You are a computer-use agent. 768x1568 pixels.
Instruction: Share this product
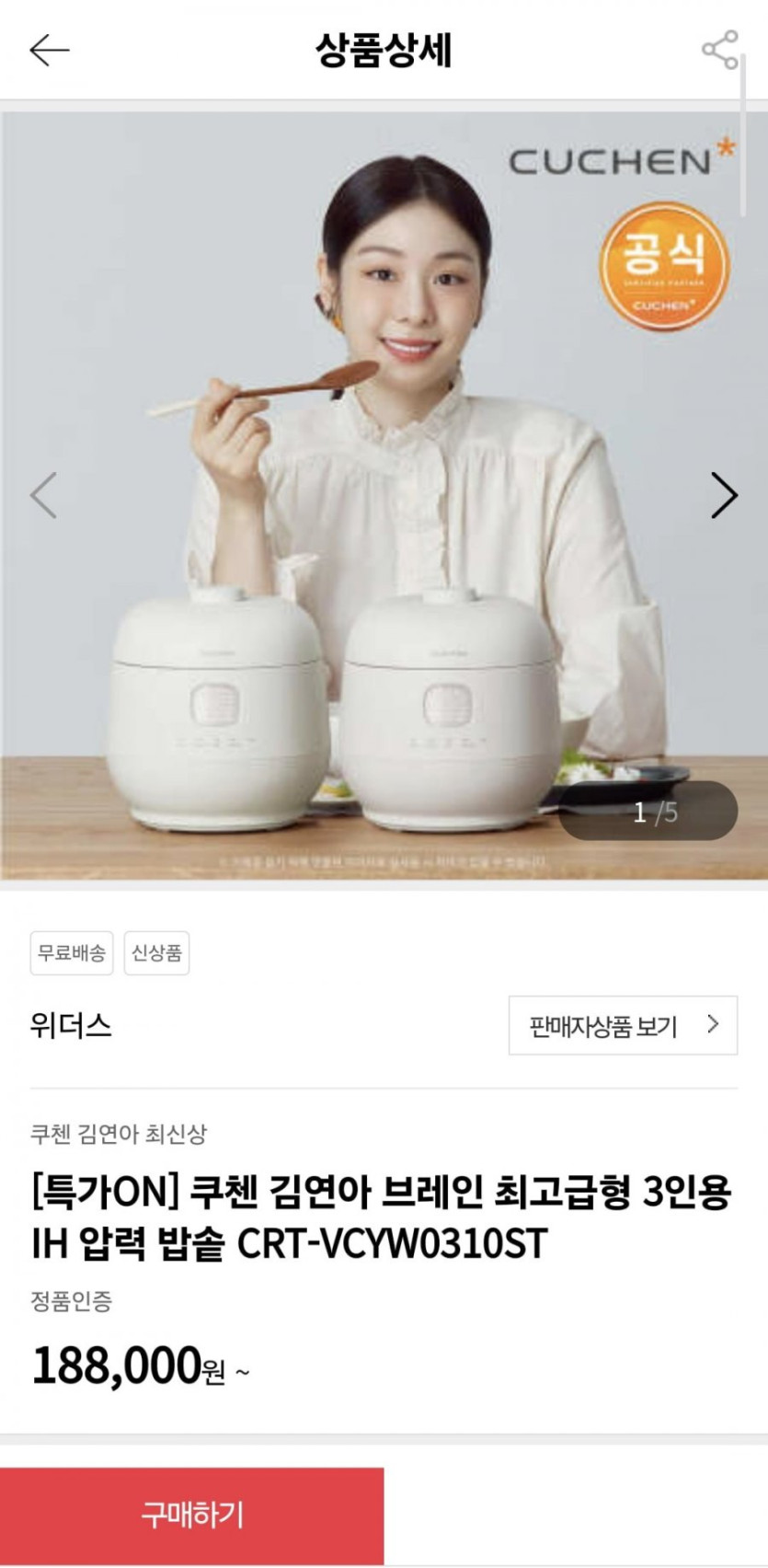click(x=719, y=50)
